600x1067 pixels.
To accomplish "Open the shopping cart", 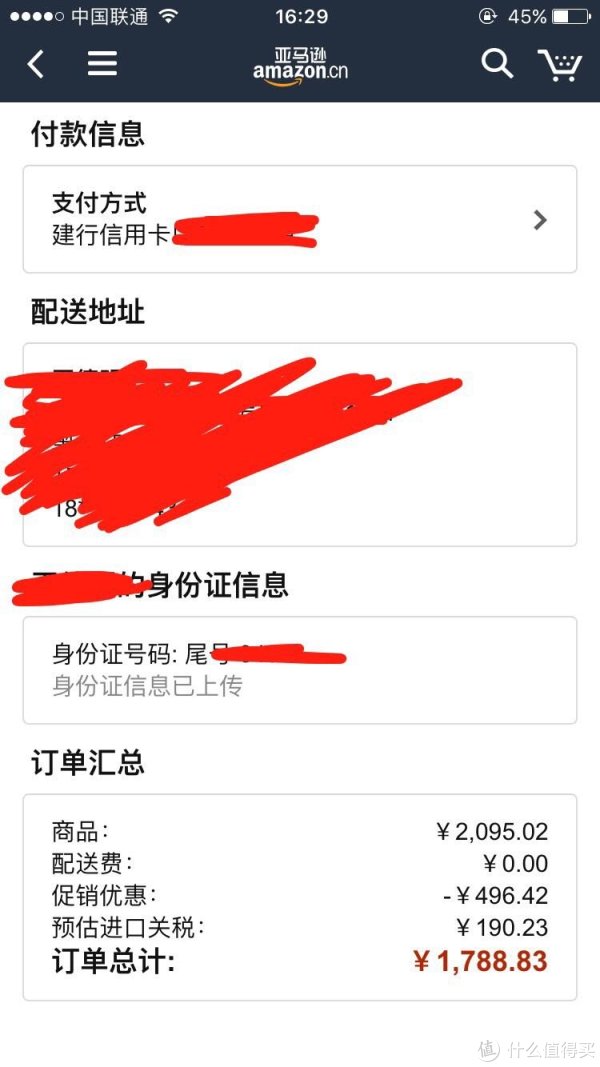I will (x=559, y=65).
